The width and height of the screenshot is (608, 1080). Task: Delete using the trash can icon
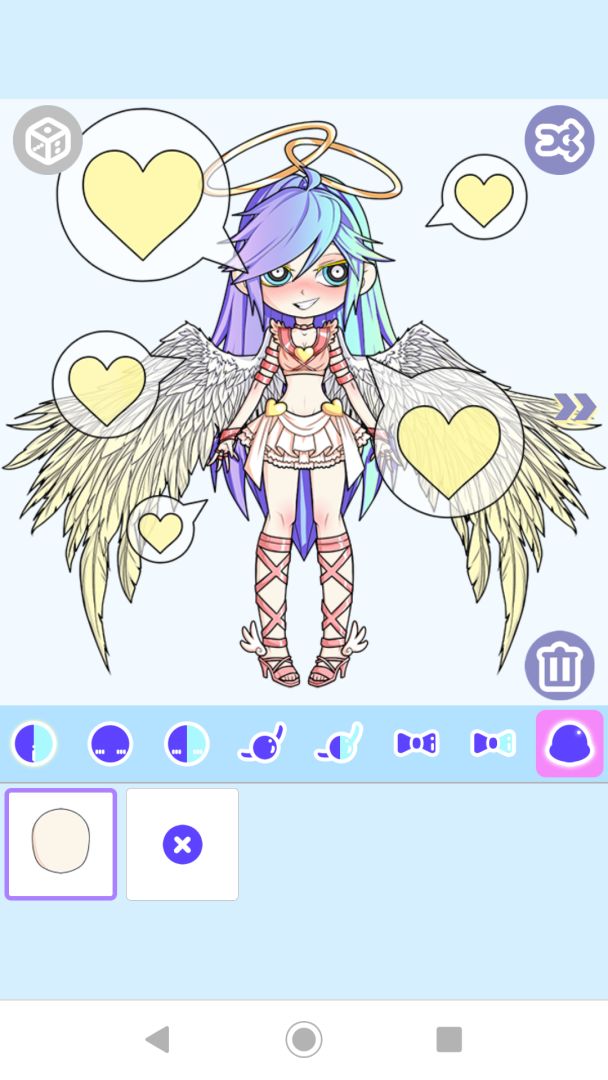(559, 666)
